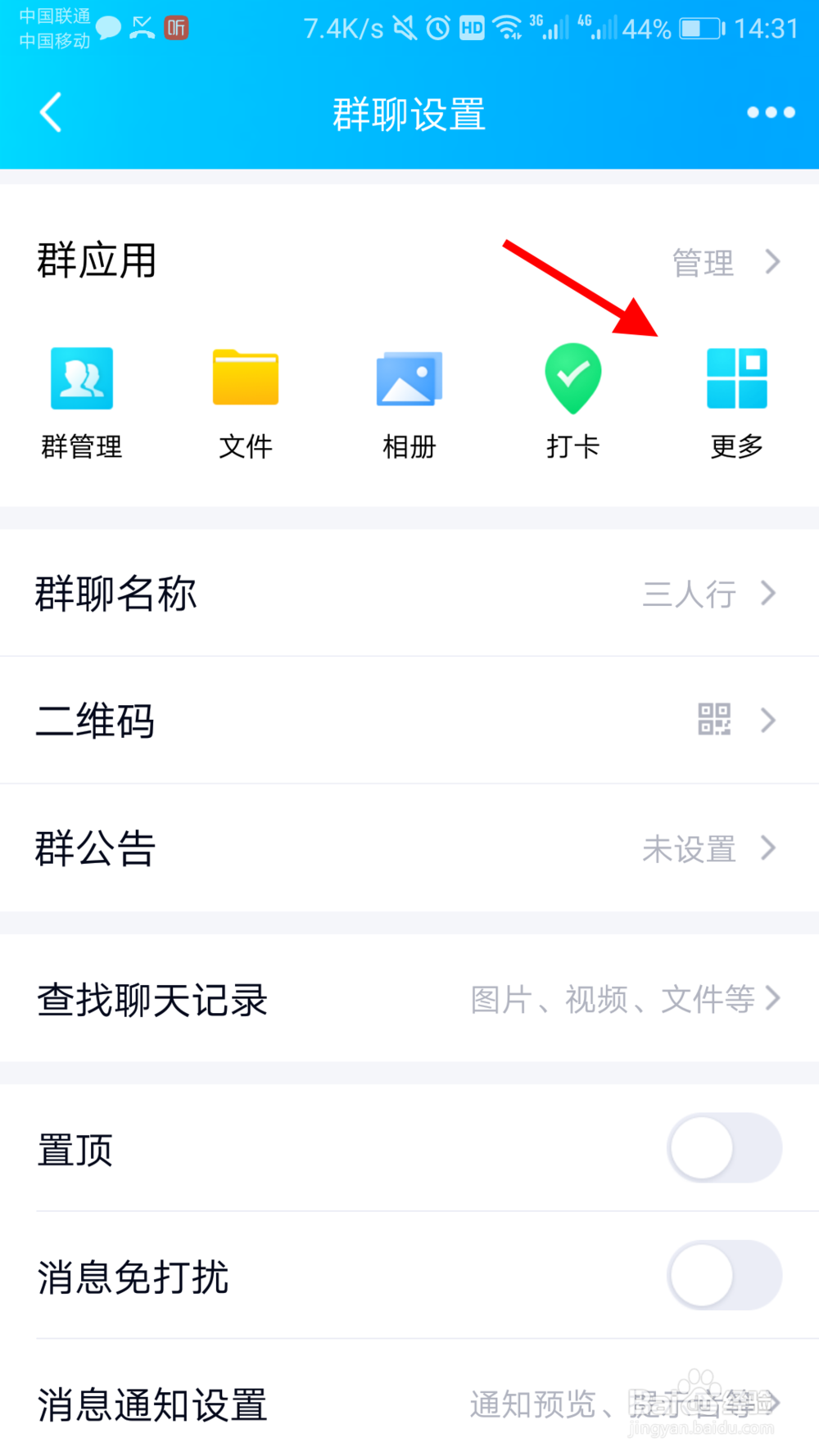819x1456 pixels.
Task: Open the 群应用 management section
Action: (96, 260)
